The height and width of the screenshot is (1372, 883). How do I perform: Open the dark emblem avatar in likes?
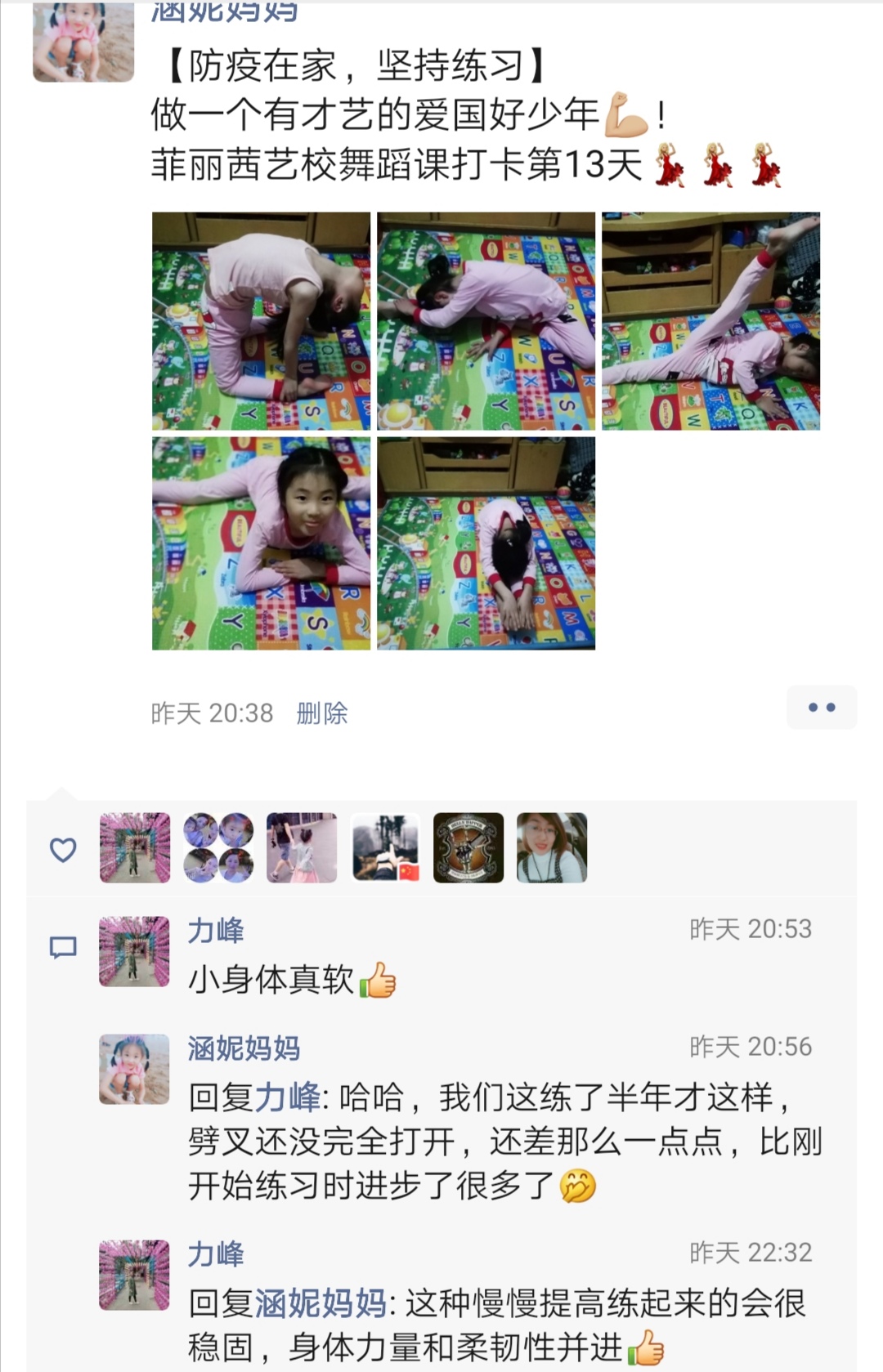click(468, 847)
